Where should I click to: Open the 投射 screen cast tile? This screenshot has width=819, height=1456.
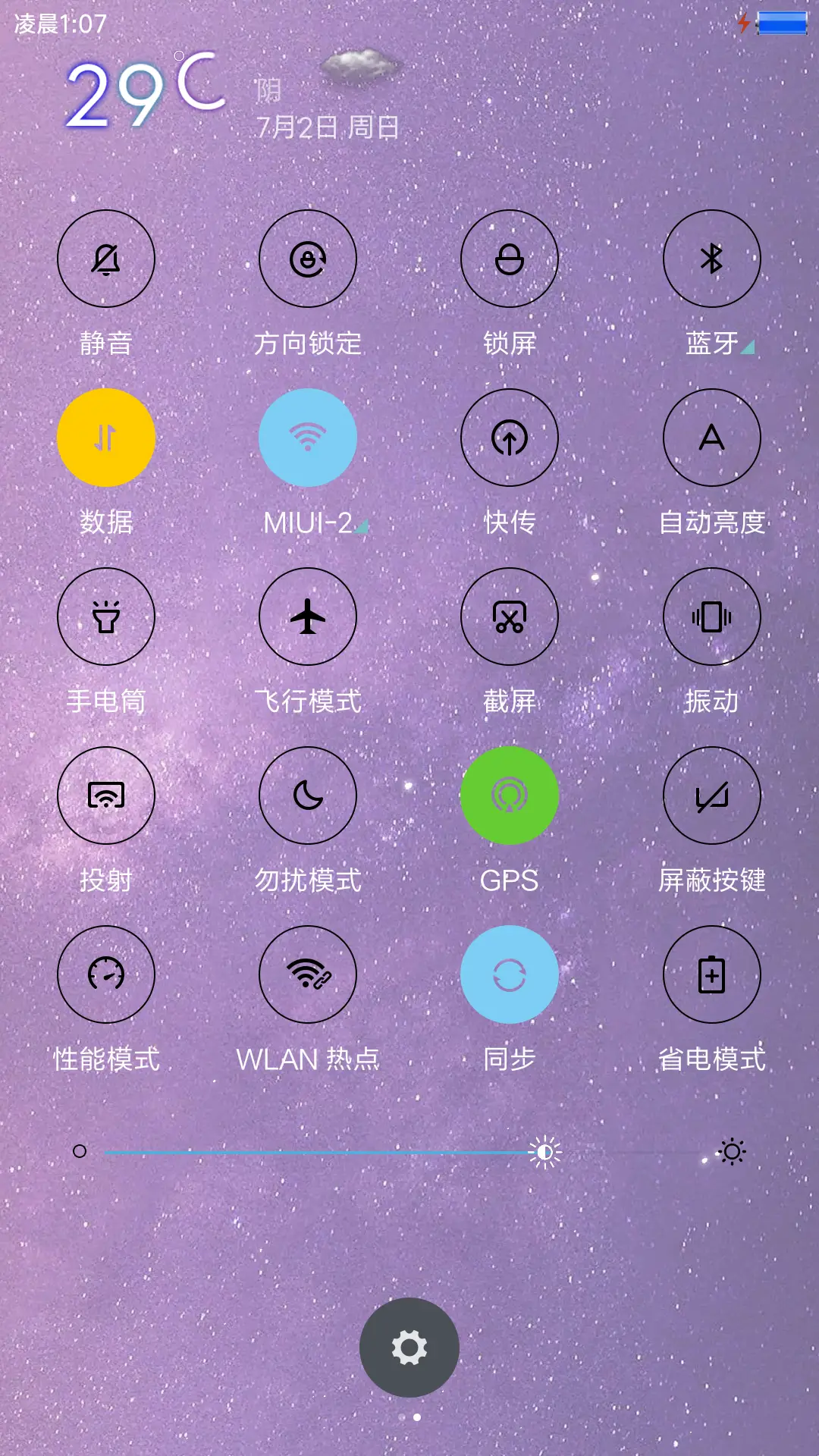point(106,795)
